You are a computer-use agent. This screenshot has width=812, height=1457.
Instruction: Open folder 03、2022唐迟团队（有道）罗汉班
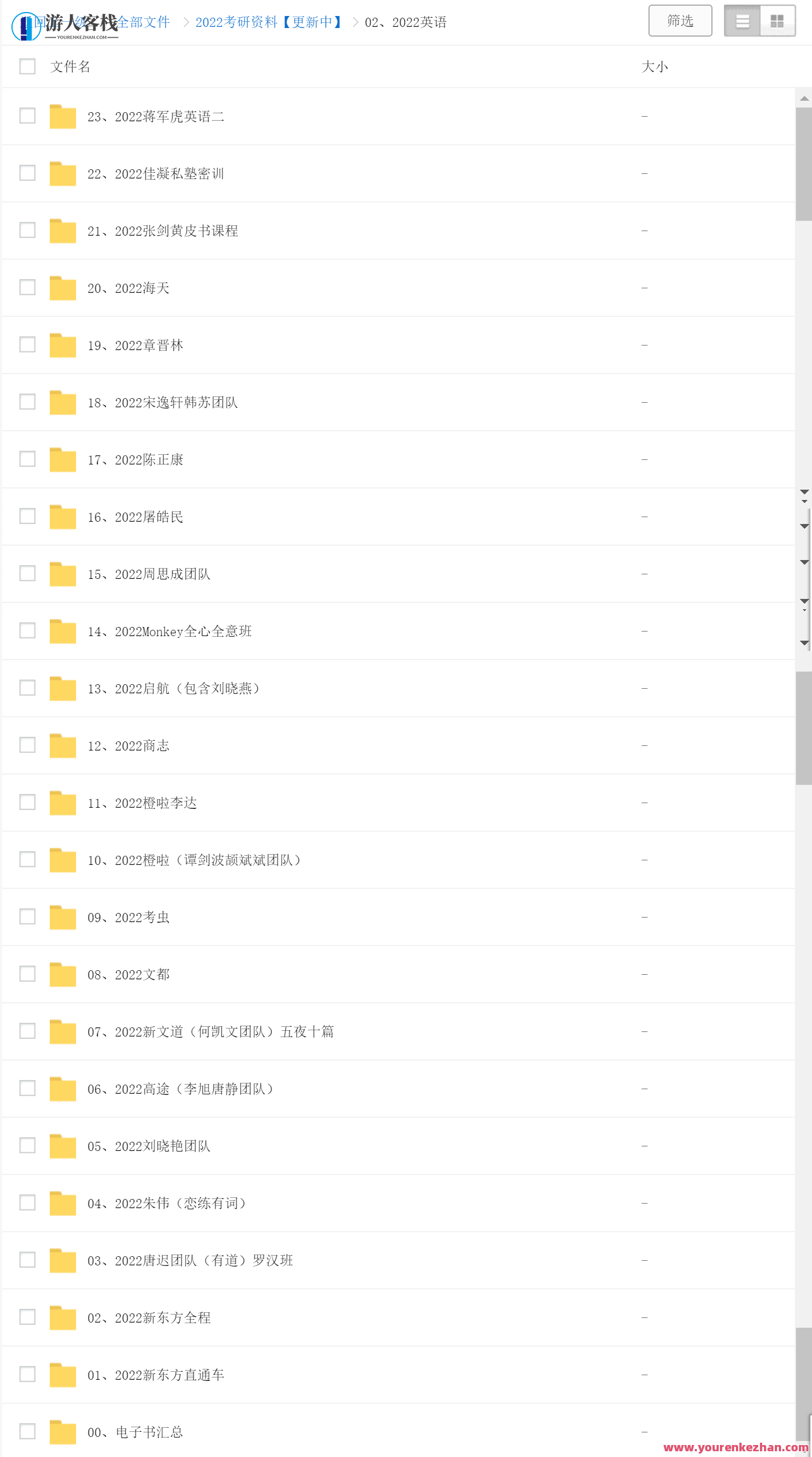[x=190, y=1261]
